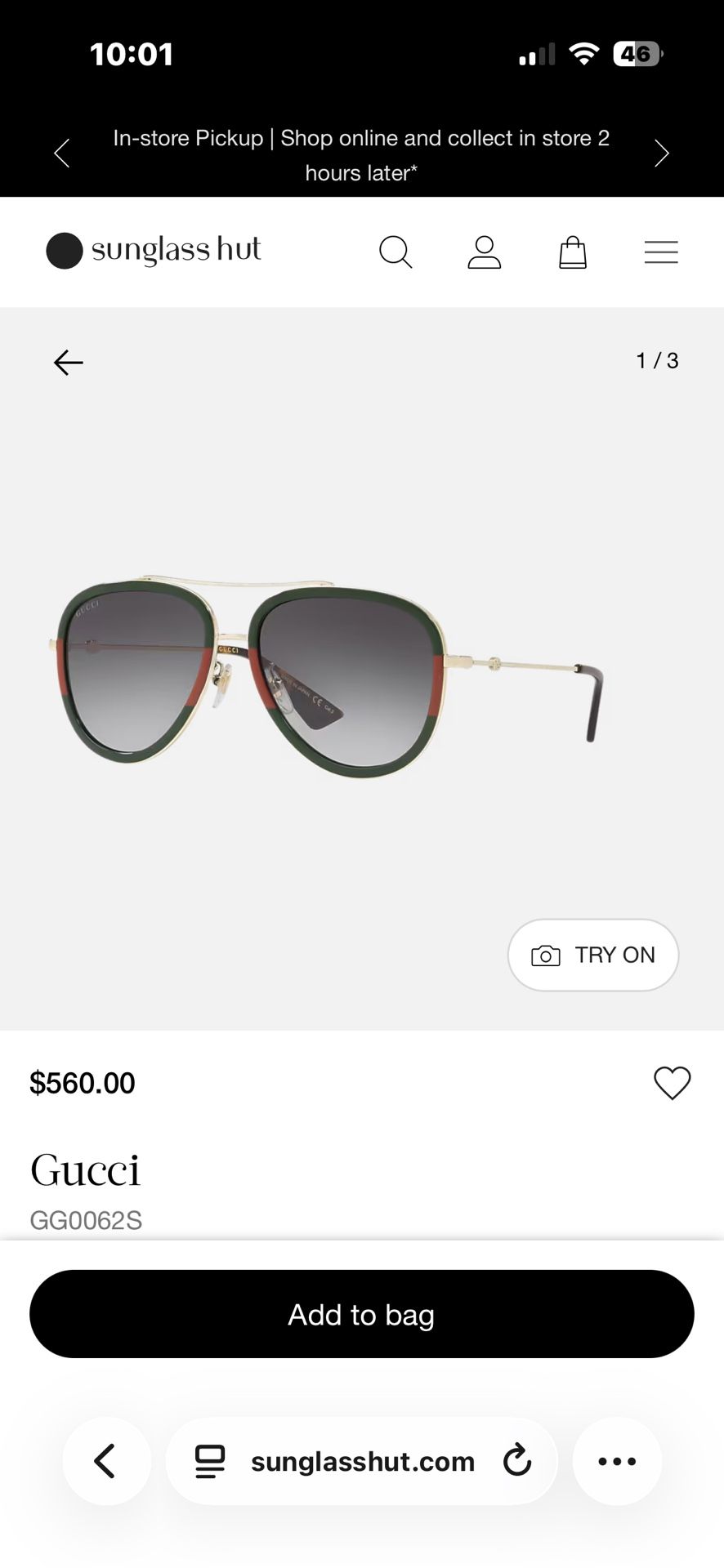Tap browser back chevron
724x1568 pixels.
tap(106, 1462)
